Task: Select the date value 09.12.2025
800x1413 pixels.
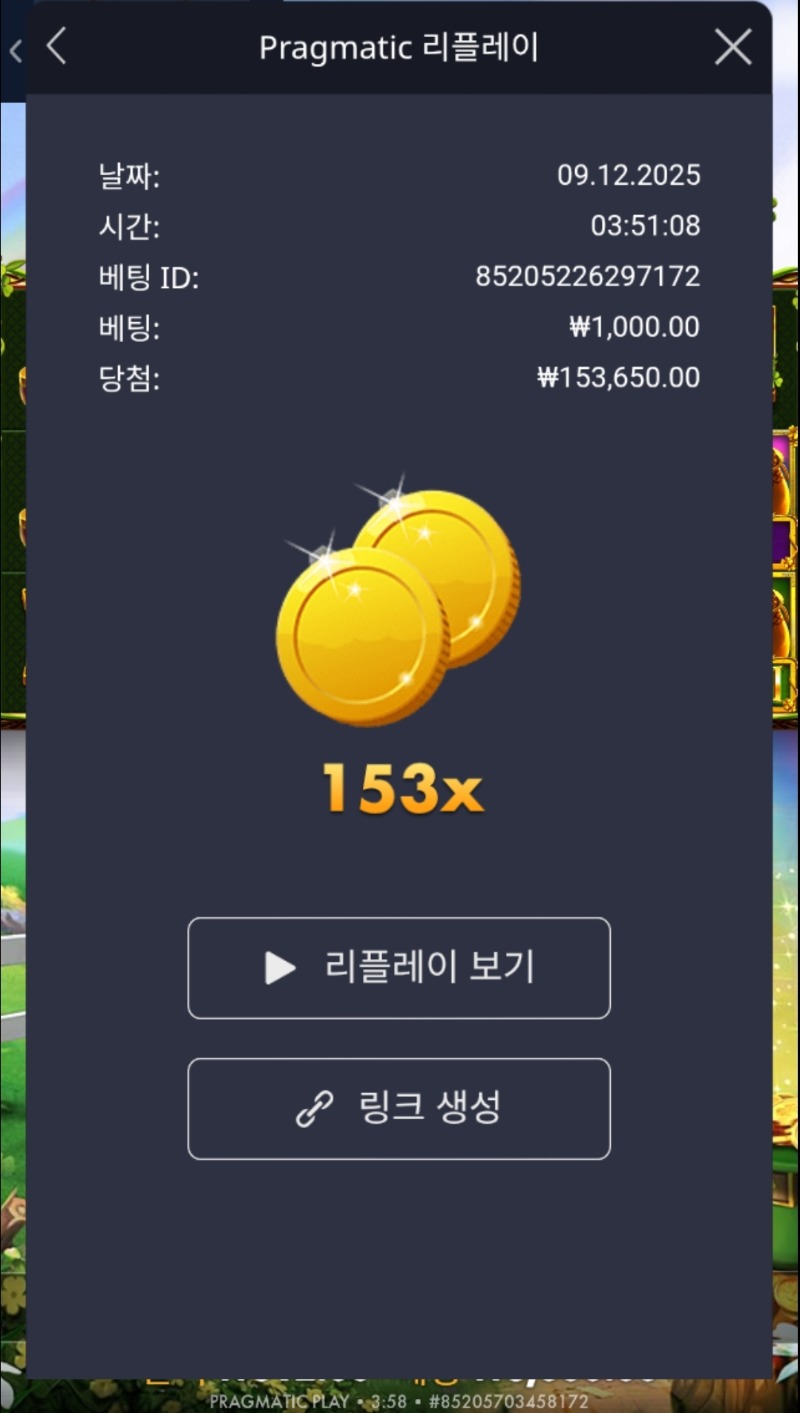Action: coord(629,175)
